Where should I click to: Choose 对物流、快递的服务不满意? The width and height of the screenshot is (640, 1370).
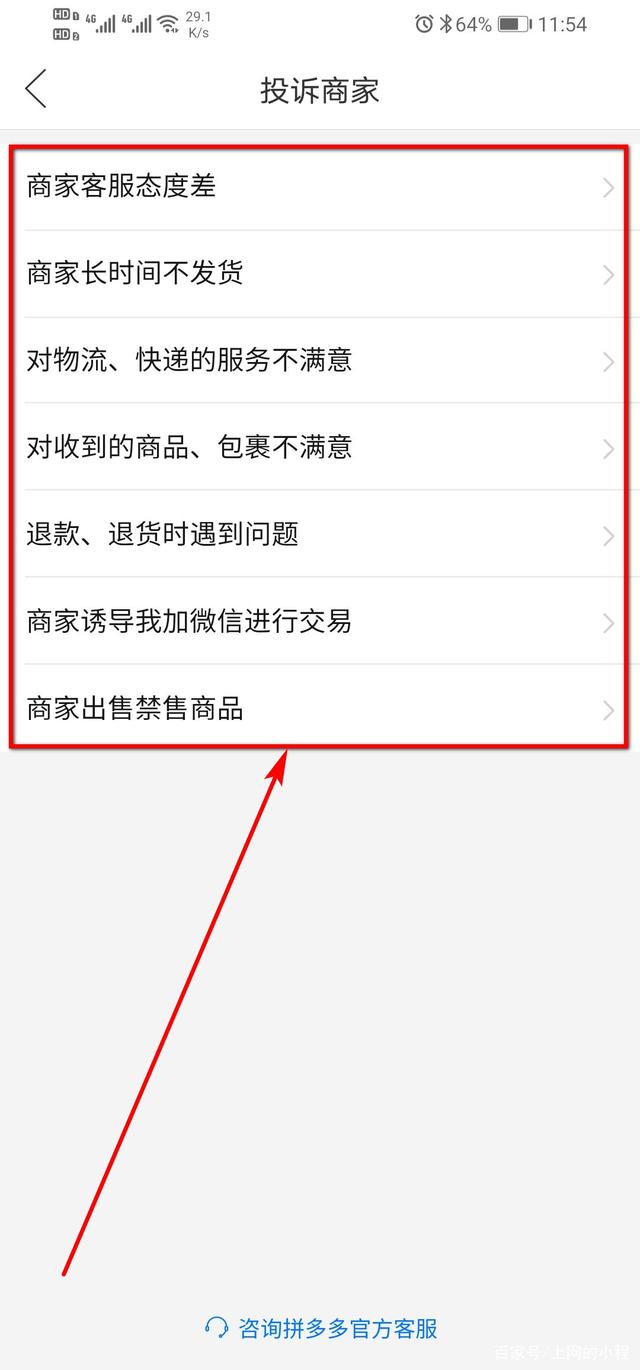pyautogui.click(x=320, y=361)
